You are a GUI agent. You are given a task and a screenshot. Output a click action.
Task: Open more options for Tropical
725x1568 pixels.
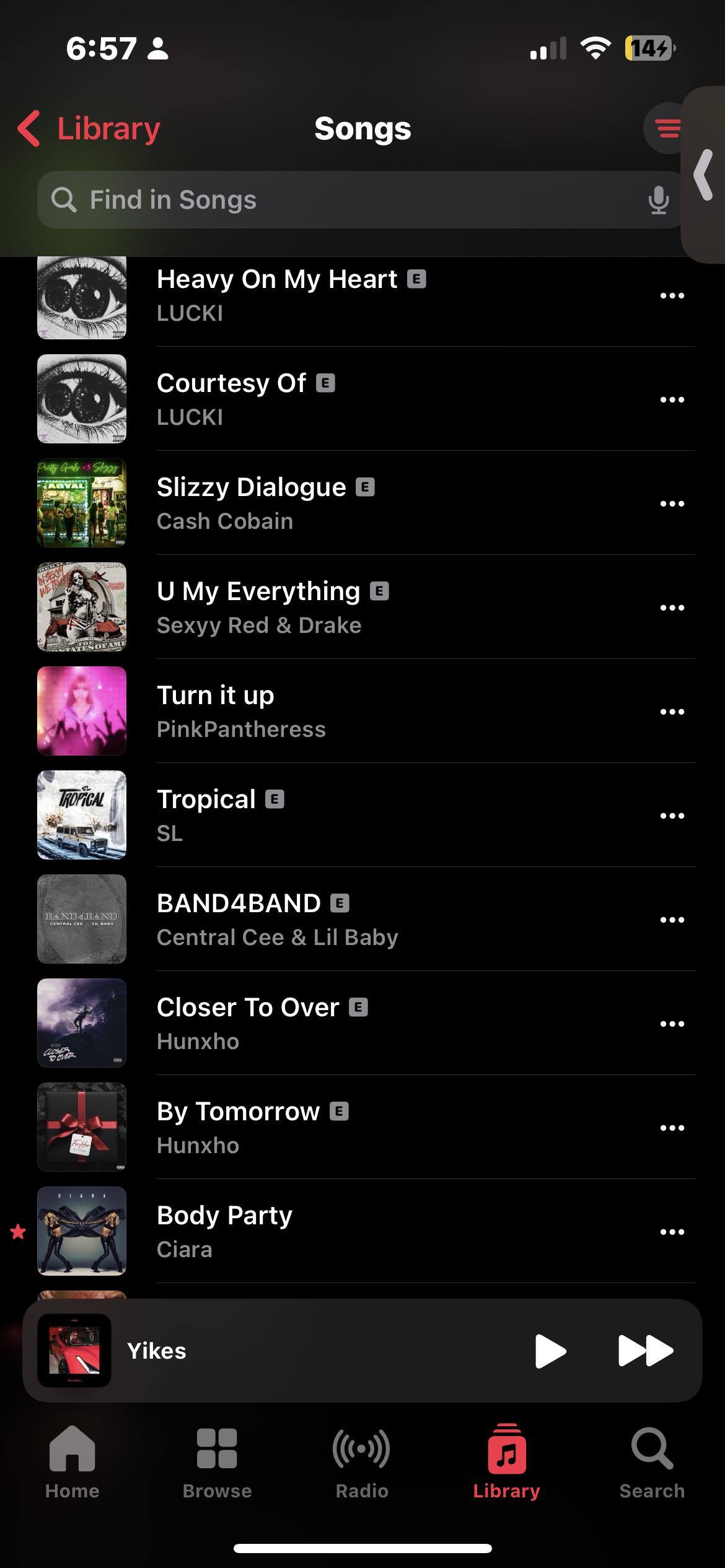[672, 816]
